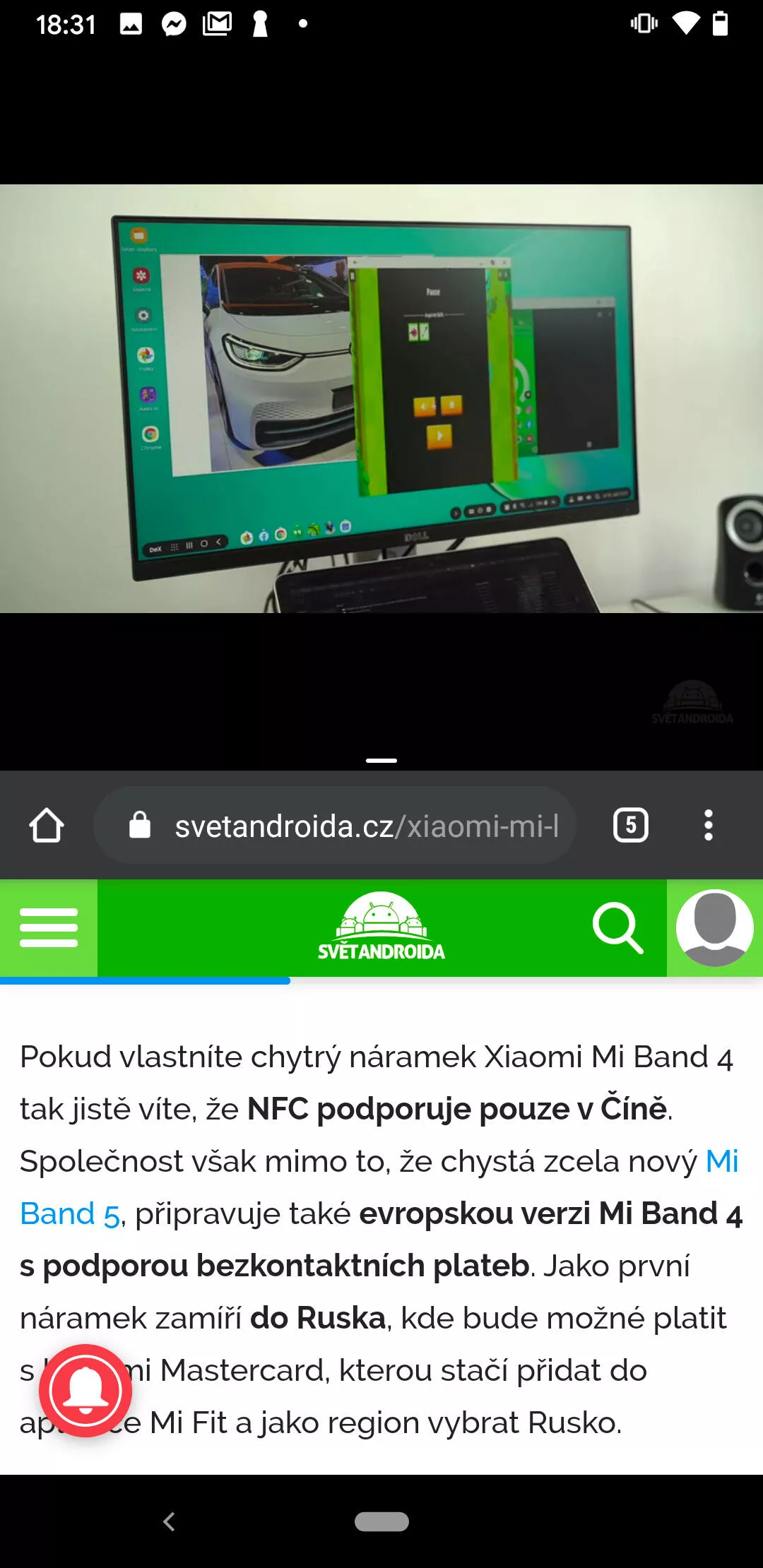Go to the Svět Androida homepage logo
The height and width of the screenshot is (1568, 763).
381,927
